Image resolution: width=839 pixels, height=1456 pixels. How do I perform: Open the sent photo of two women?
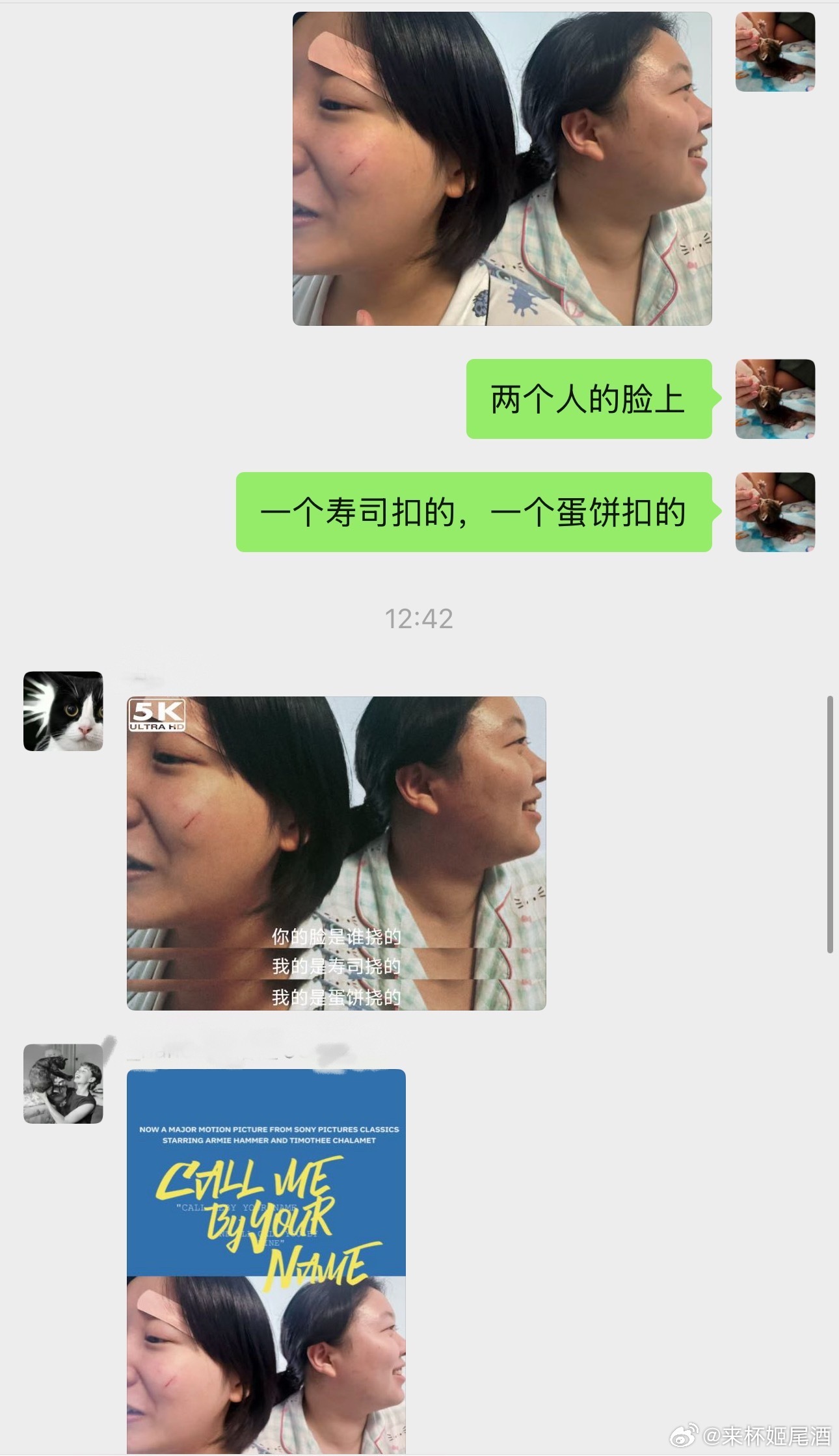pos(502,169)
